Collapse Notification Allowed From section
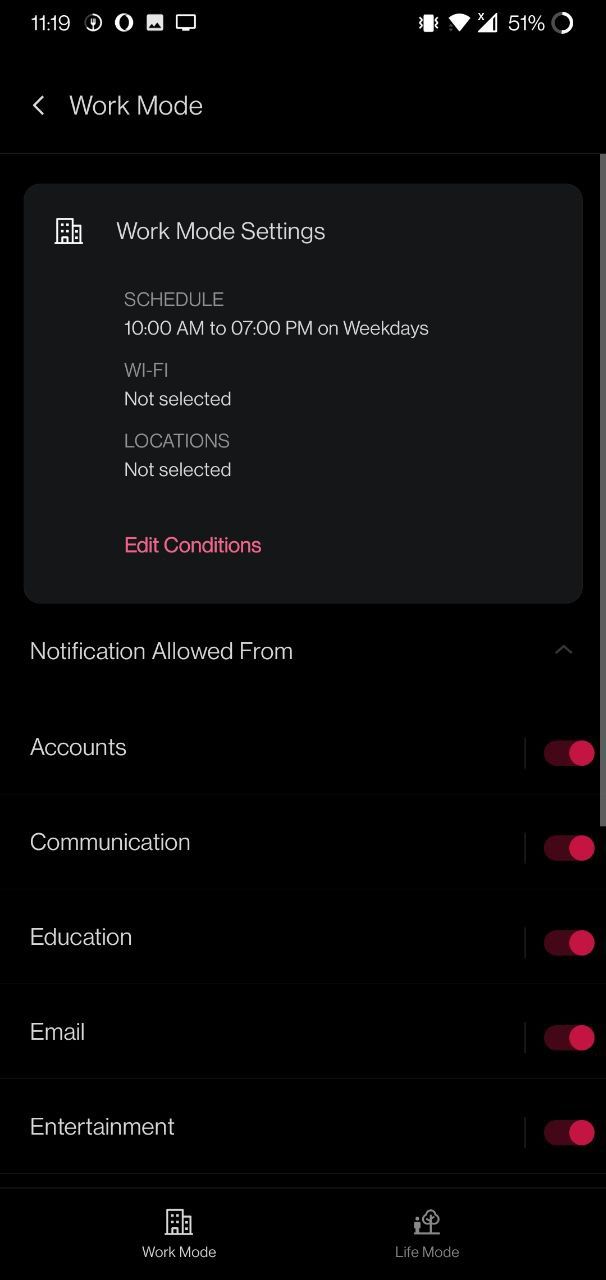606x1280 pixels. pos(563,651)
